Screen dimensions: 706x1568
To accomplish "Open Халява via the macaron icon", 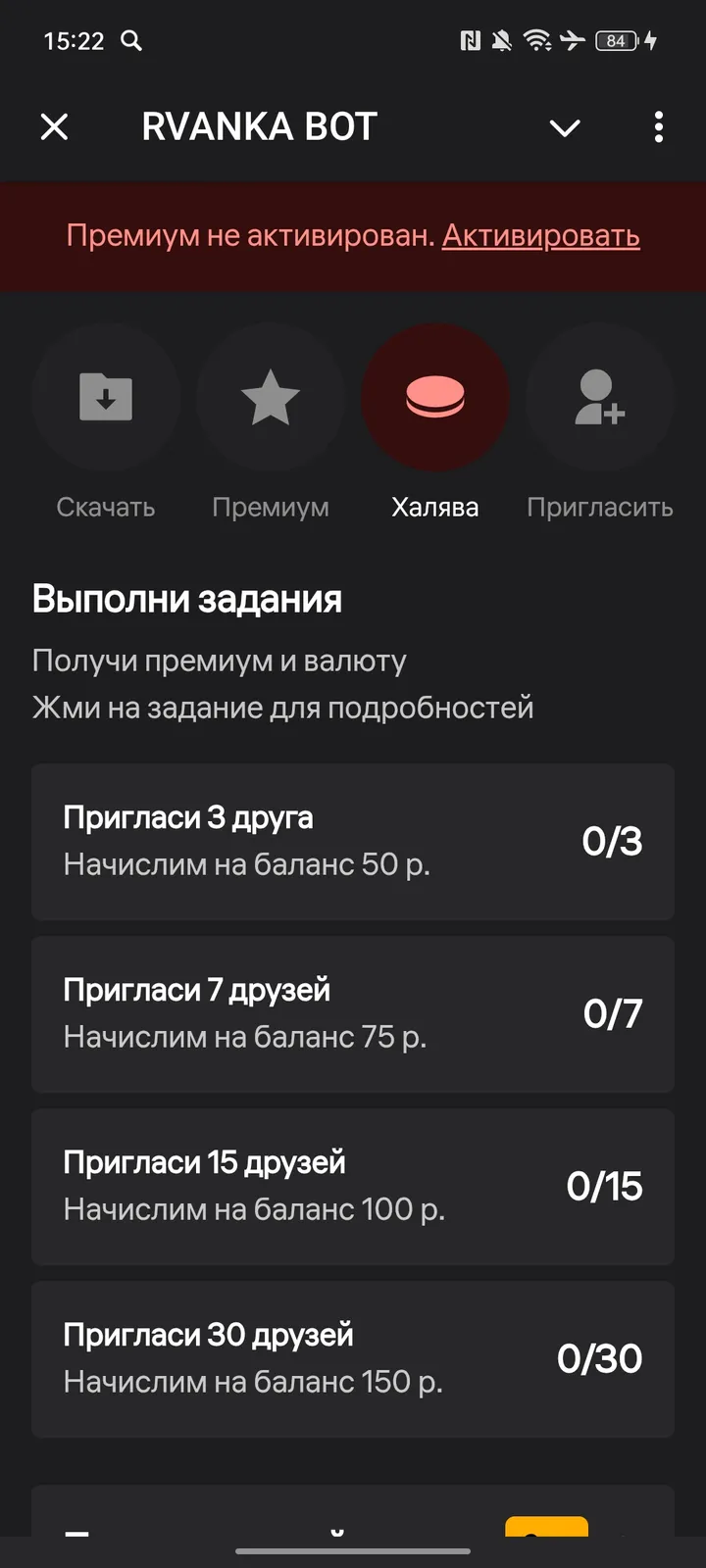I will 435,397.
